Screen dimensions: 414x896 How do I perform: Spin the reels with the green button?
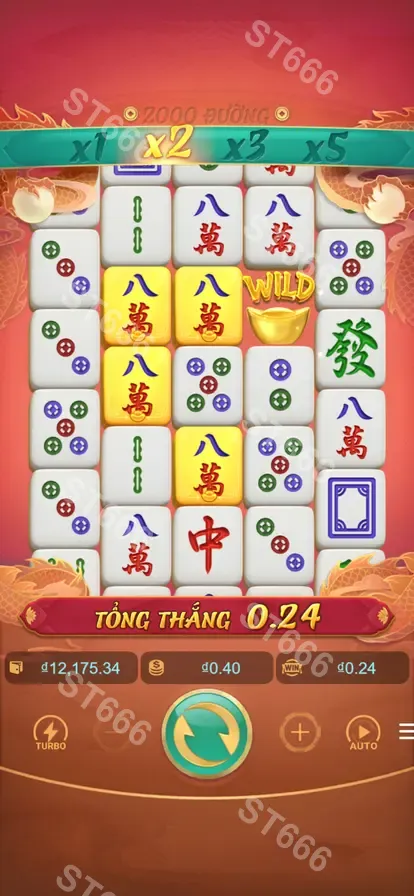(x=207, y=734)
